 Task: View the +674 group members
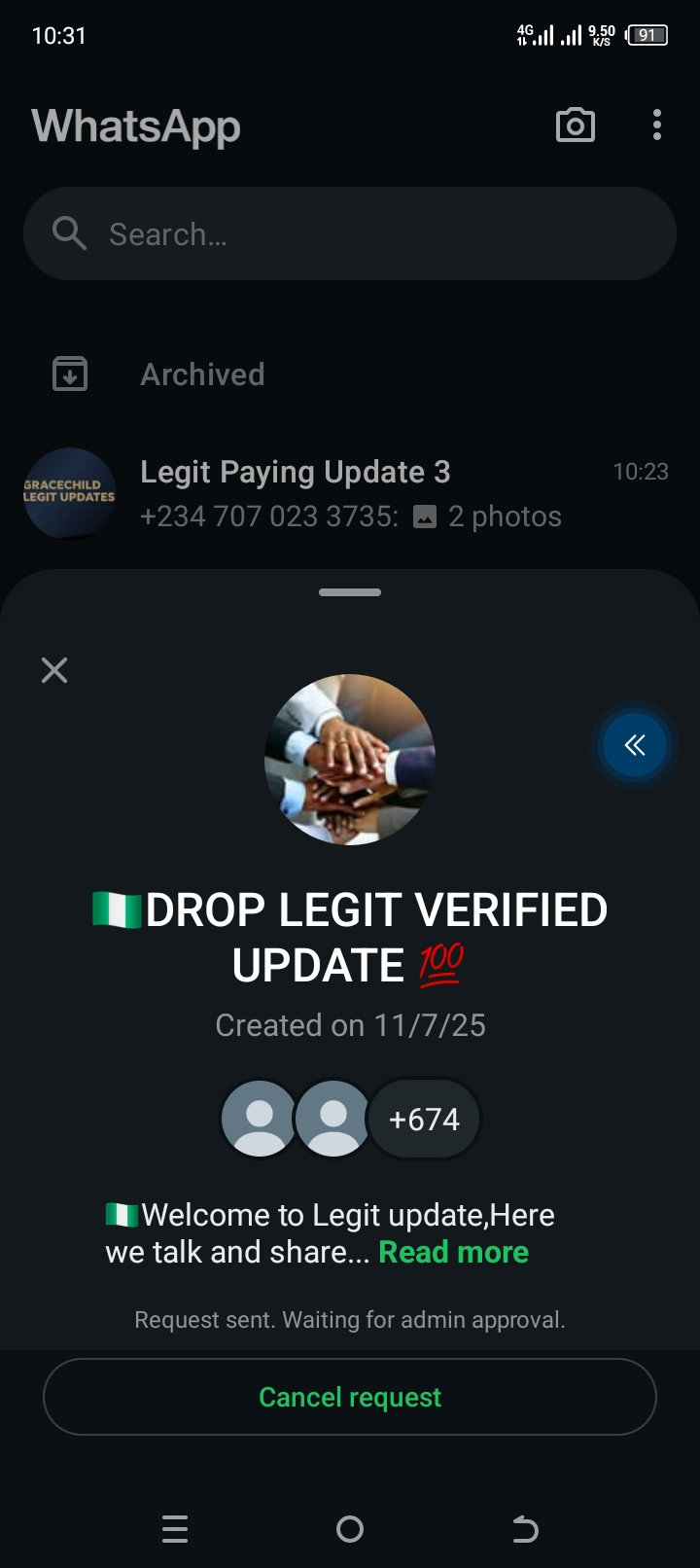click(424, 1120)
